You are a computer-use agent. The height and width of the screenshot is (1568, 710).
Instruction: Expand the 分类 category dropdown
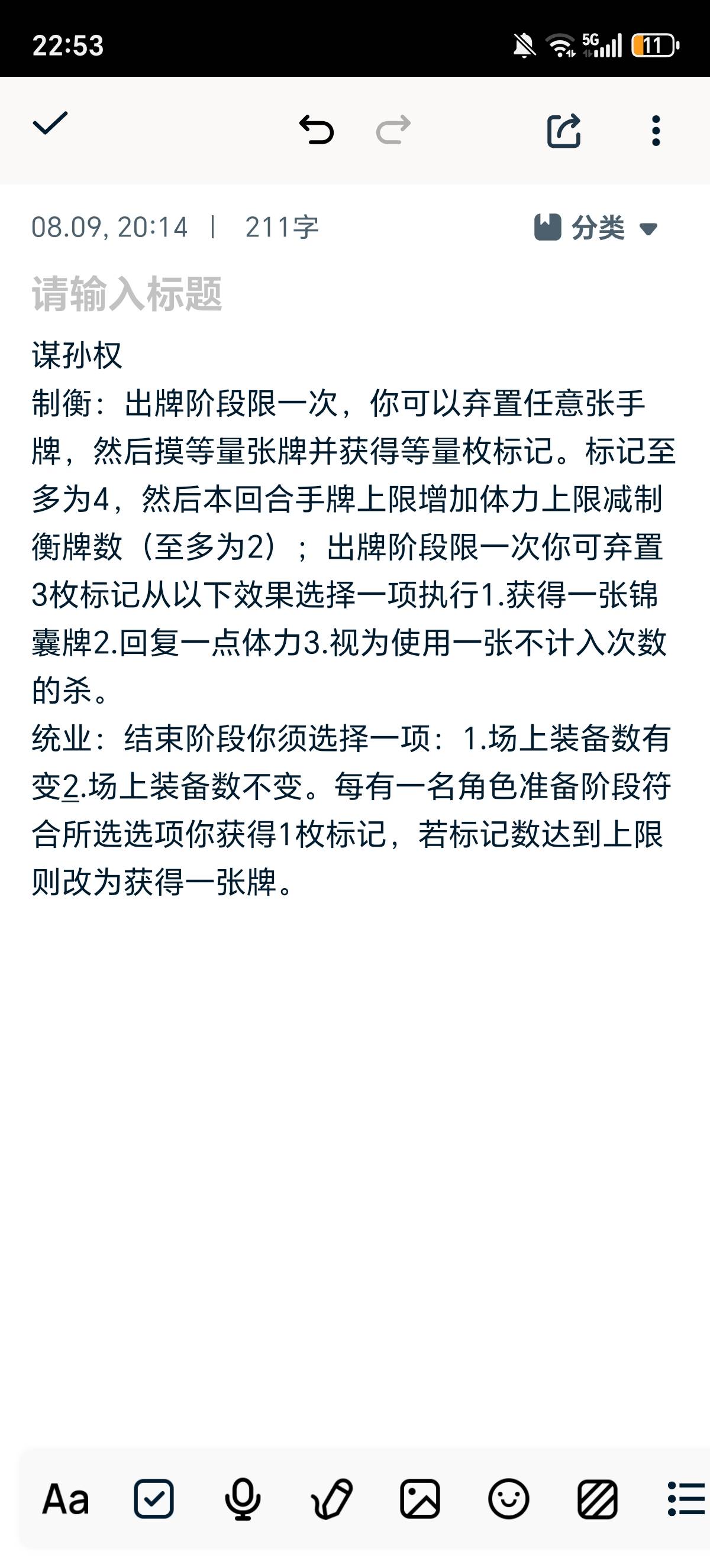[x=597, y=228]
